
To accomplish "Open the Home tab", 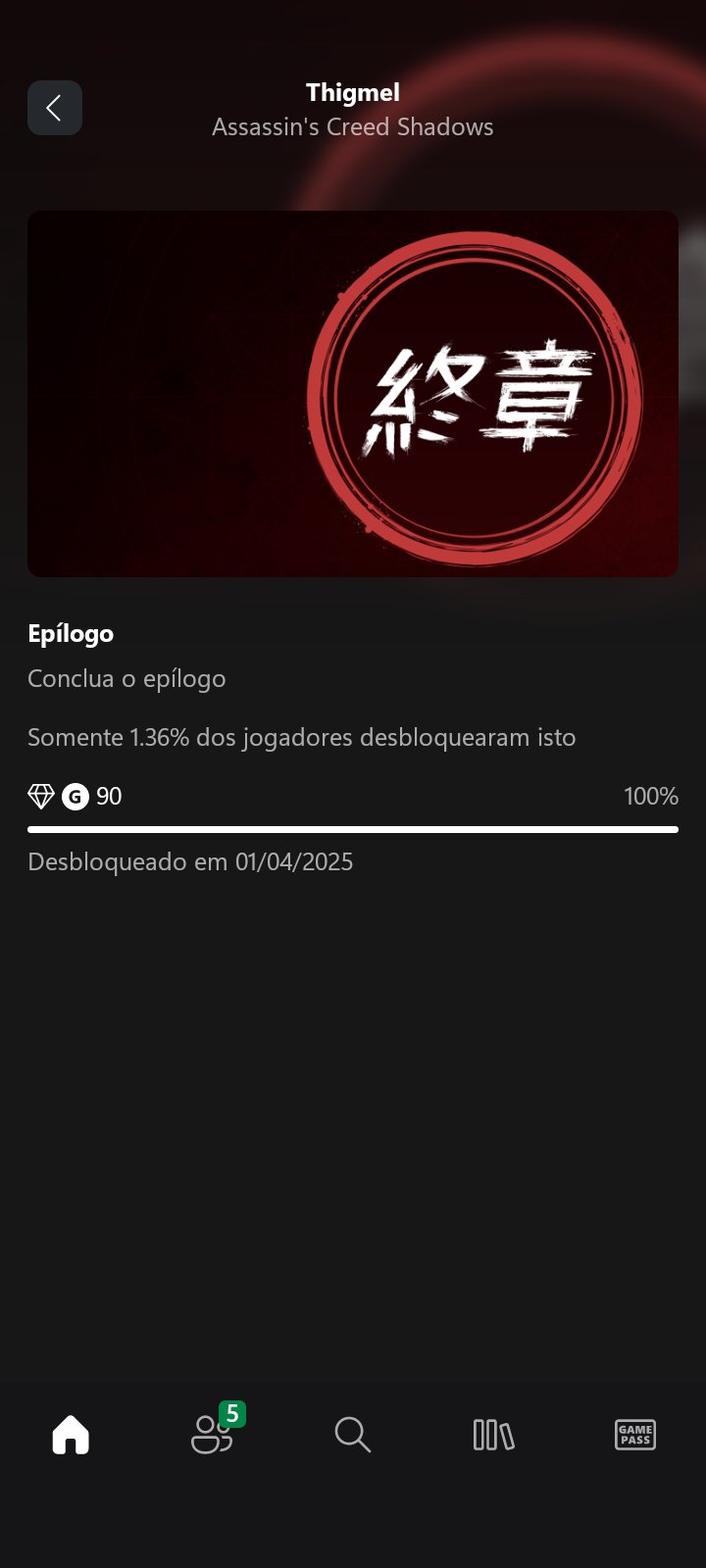I will 71,1435.
